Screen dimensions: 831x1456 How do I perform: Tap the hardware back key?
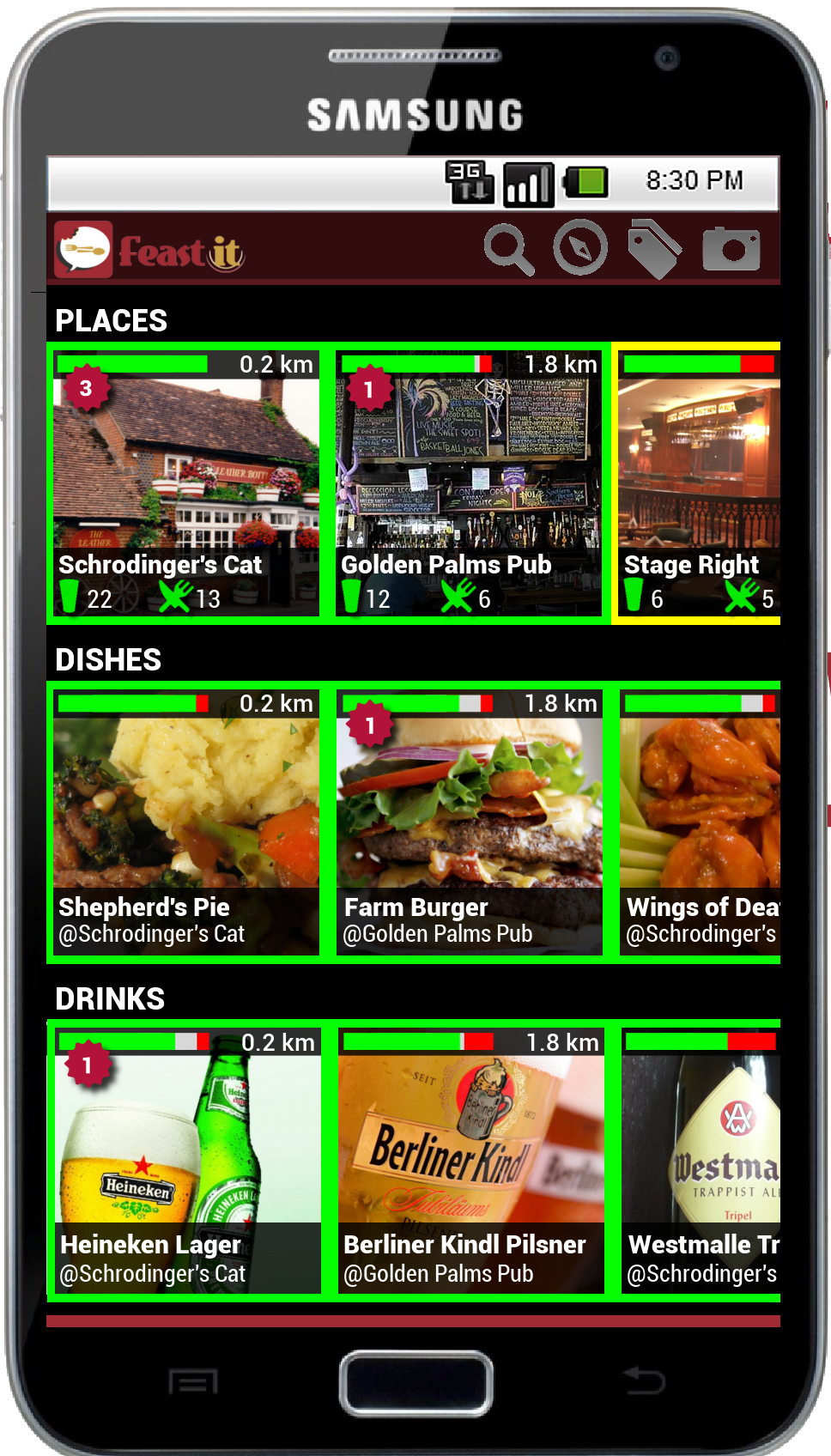click(644, 1381)
